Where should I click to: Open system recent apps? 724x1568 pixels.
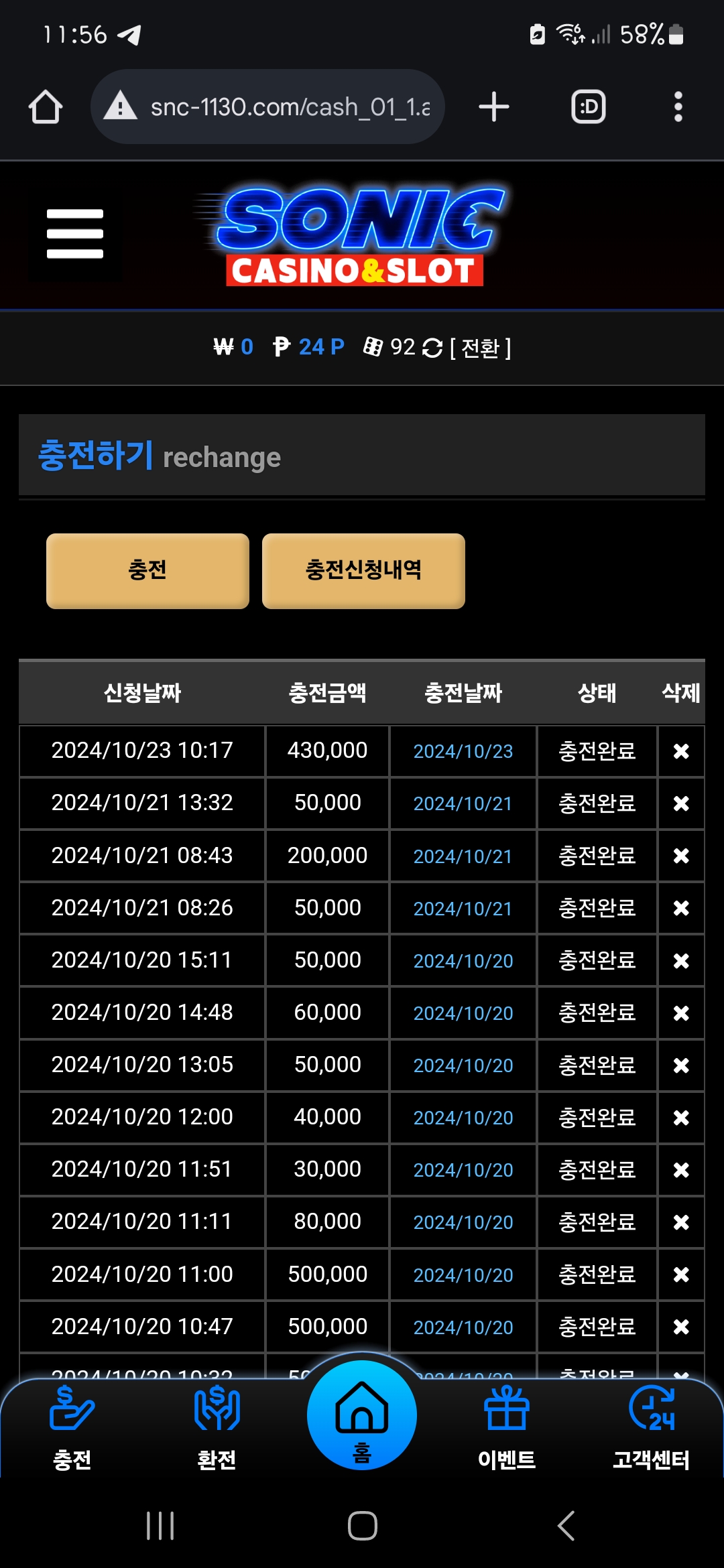click(x=160, y=1526)
